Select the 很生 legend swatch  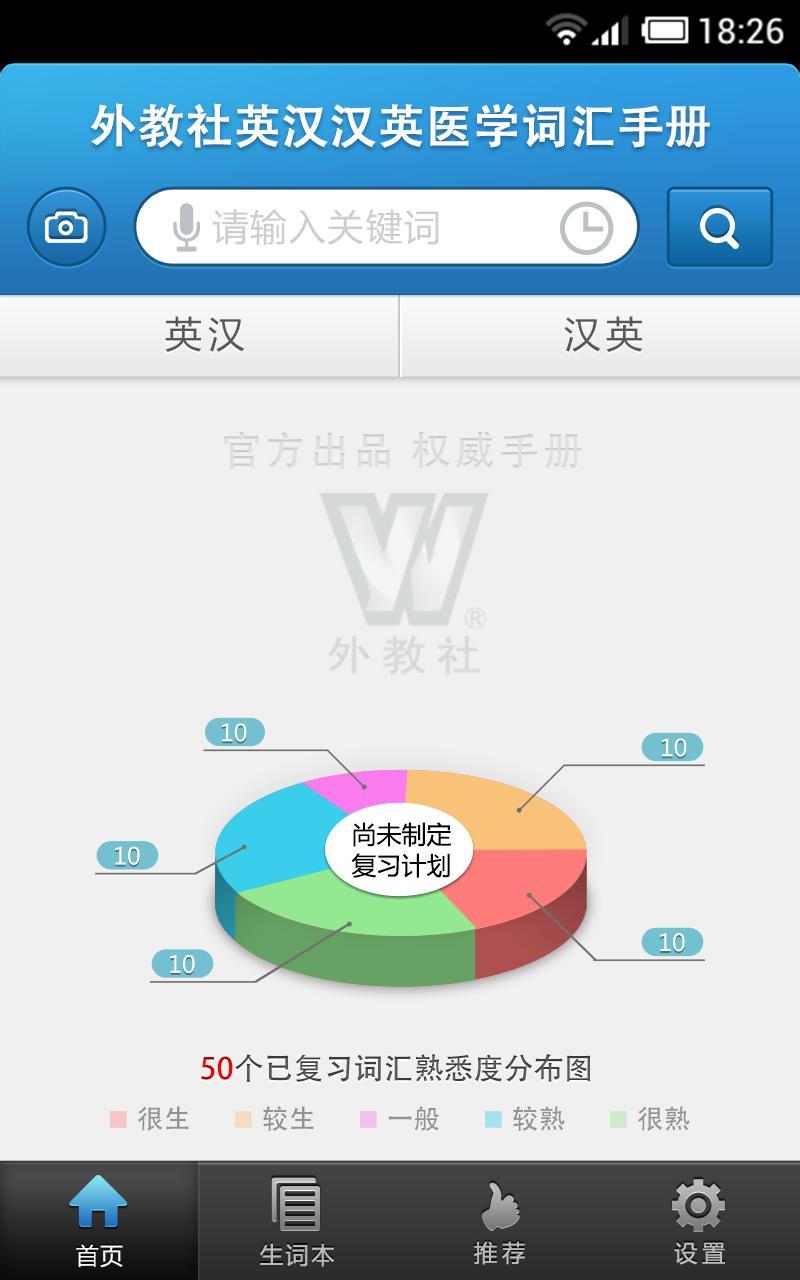coord(116,1120)
